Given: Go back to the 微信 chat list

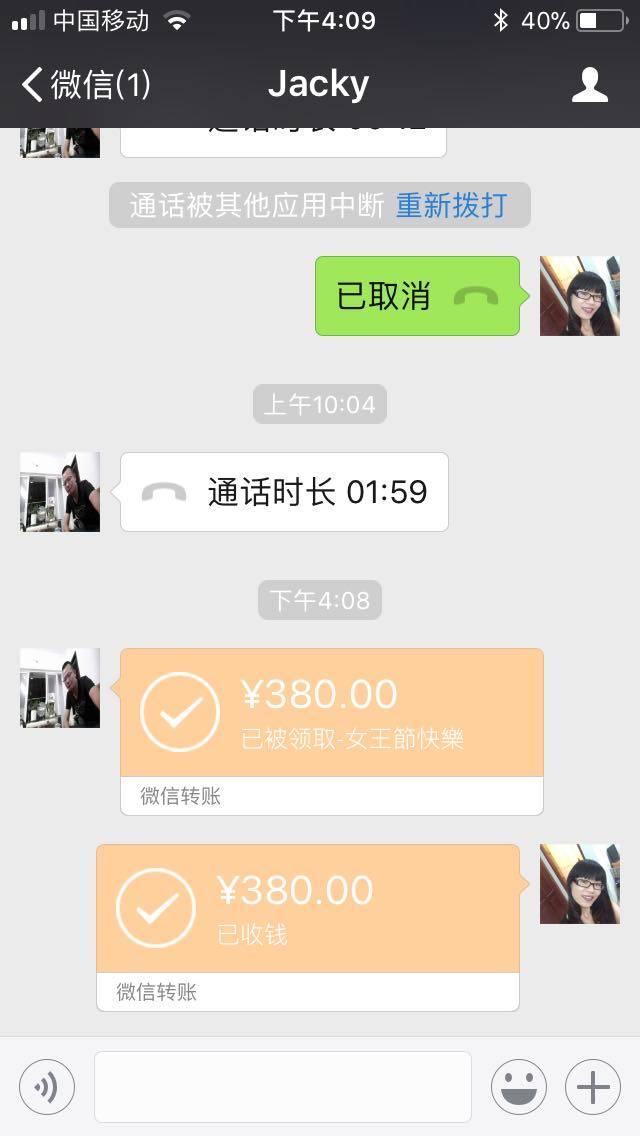Looking at the screenshot, I should pyautogui.click(x=86, y=85).
